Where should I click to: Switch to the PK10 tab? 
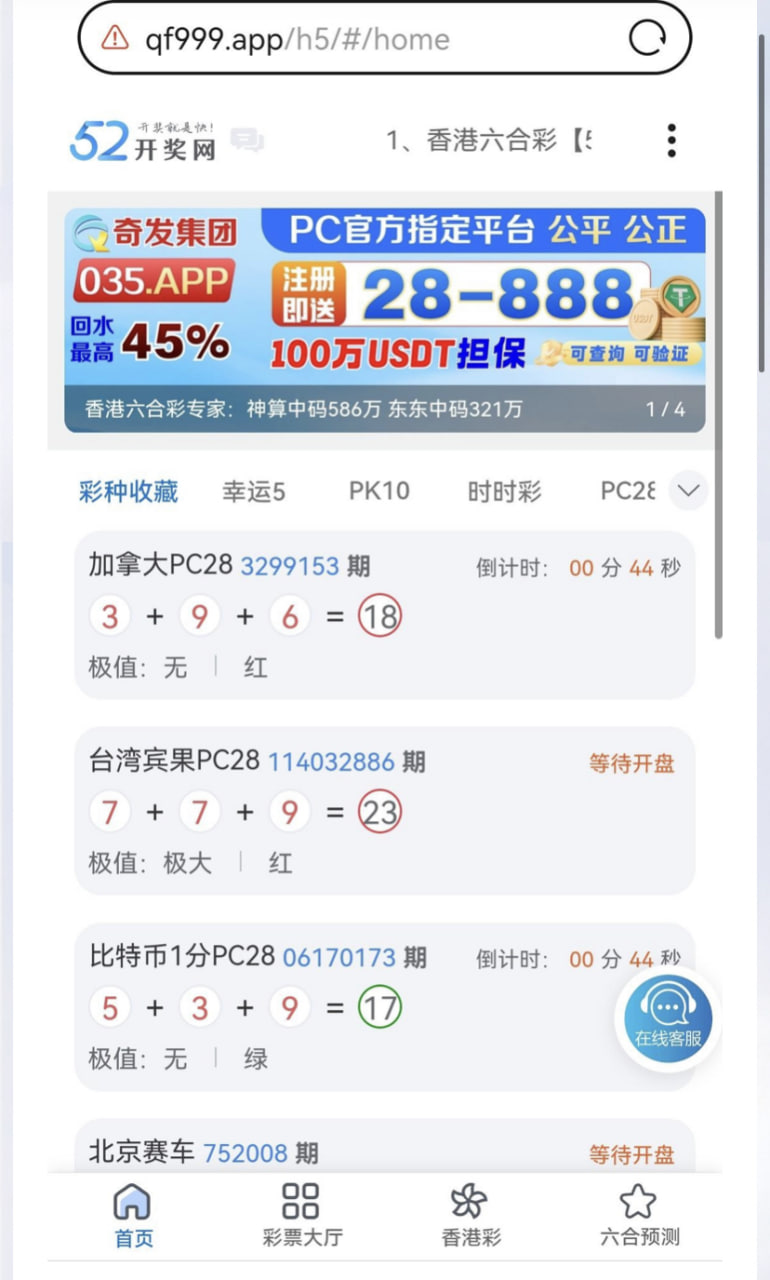click(379, 491)
